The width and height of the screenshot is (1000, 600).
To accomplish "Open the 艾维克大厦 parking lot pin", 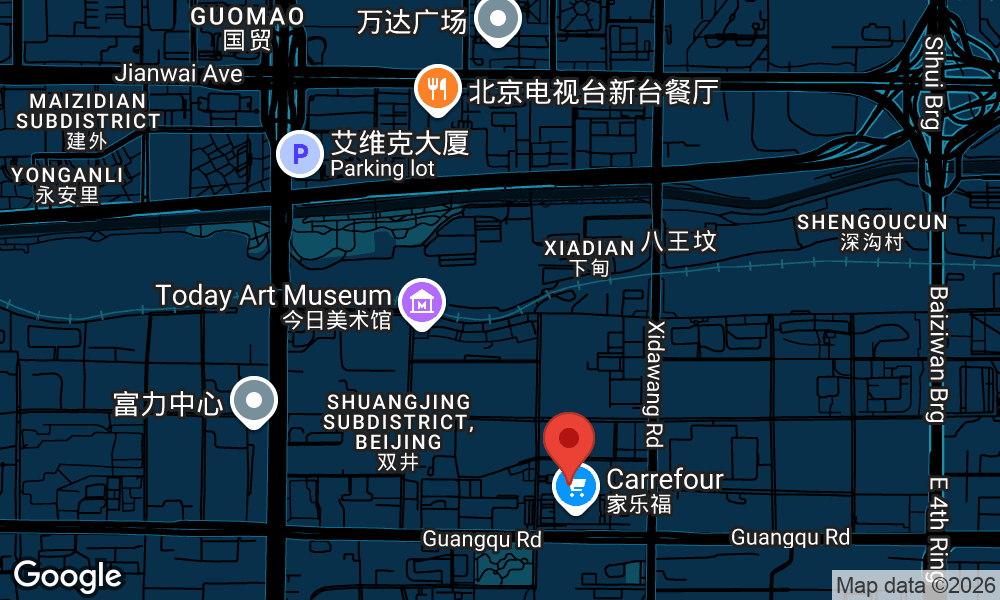I will 299,154.
